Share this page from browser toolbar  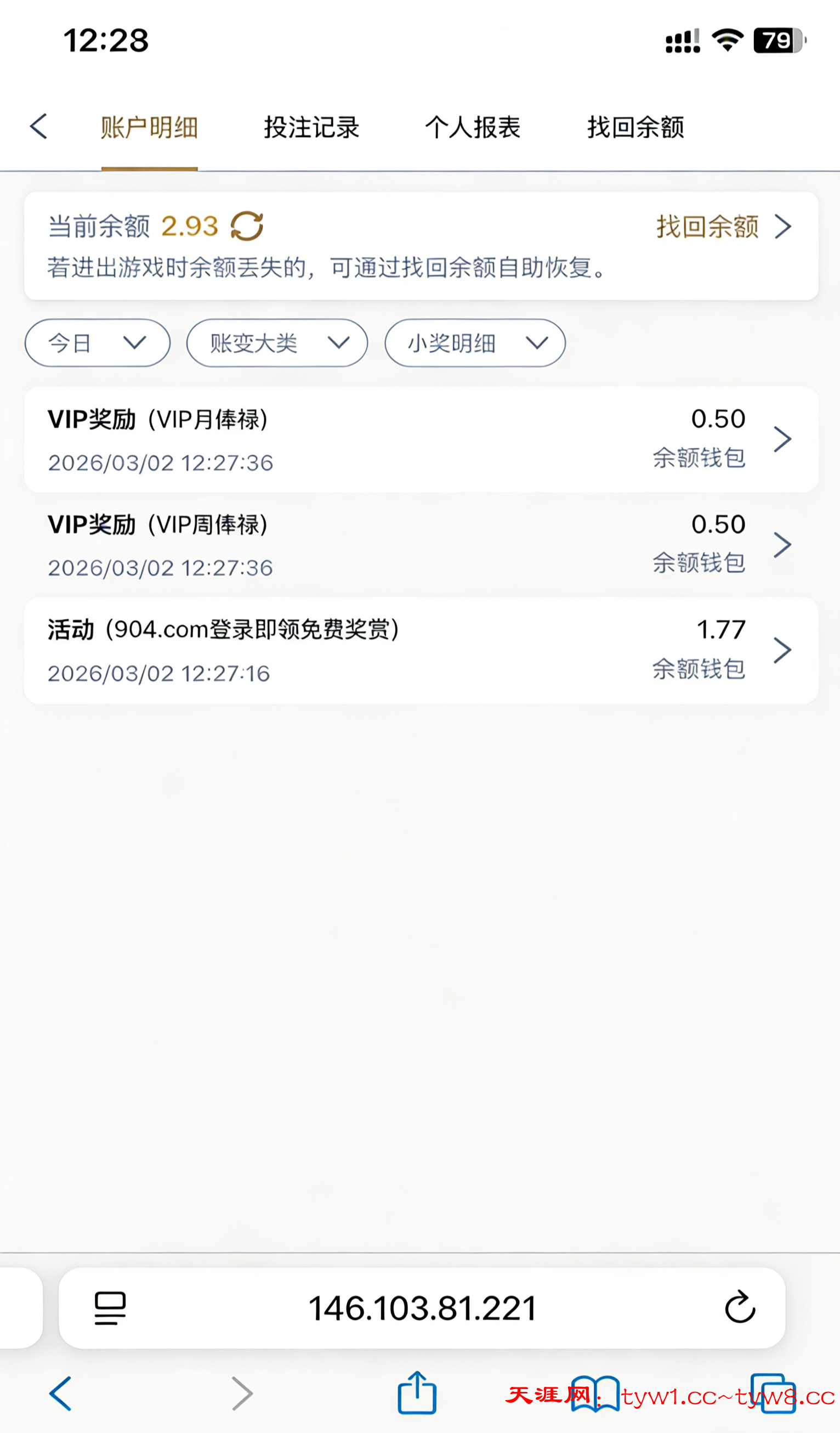417,1393
